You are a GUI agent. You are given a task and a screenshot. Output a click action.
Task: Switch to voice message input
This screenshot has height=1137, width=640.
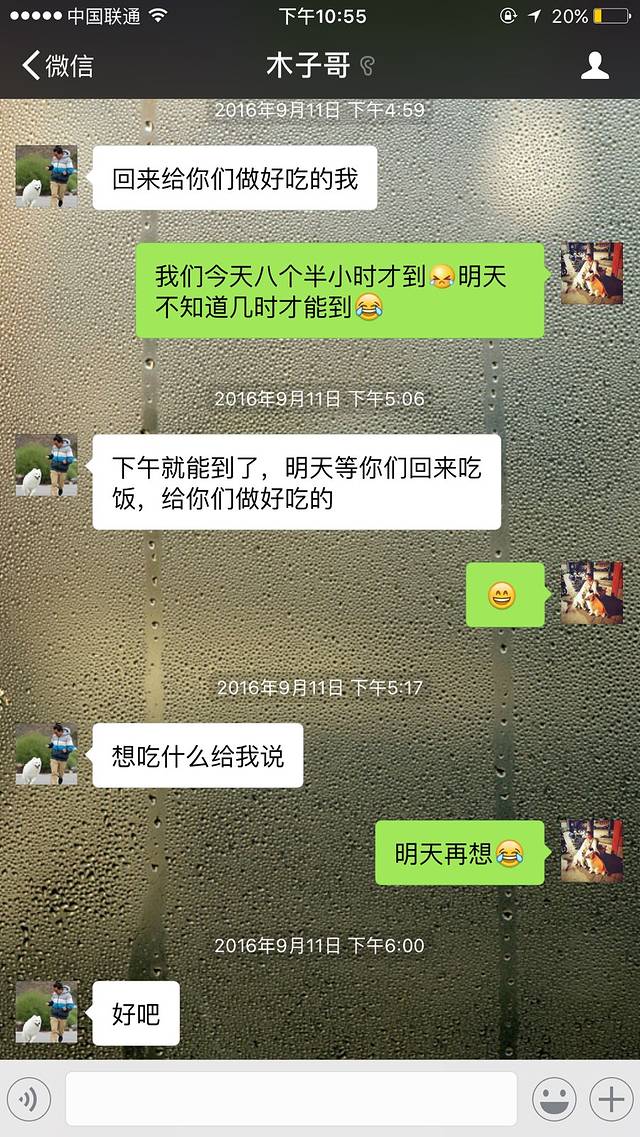pos(29,1100)
